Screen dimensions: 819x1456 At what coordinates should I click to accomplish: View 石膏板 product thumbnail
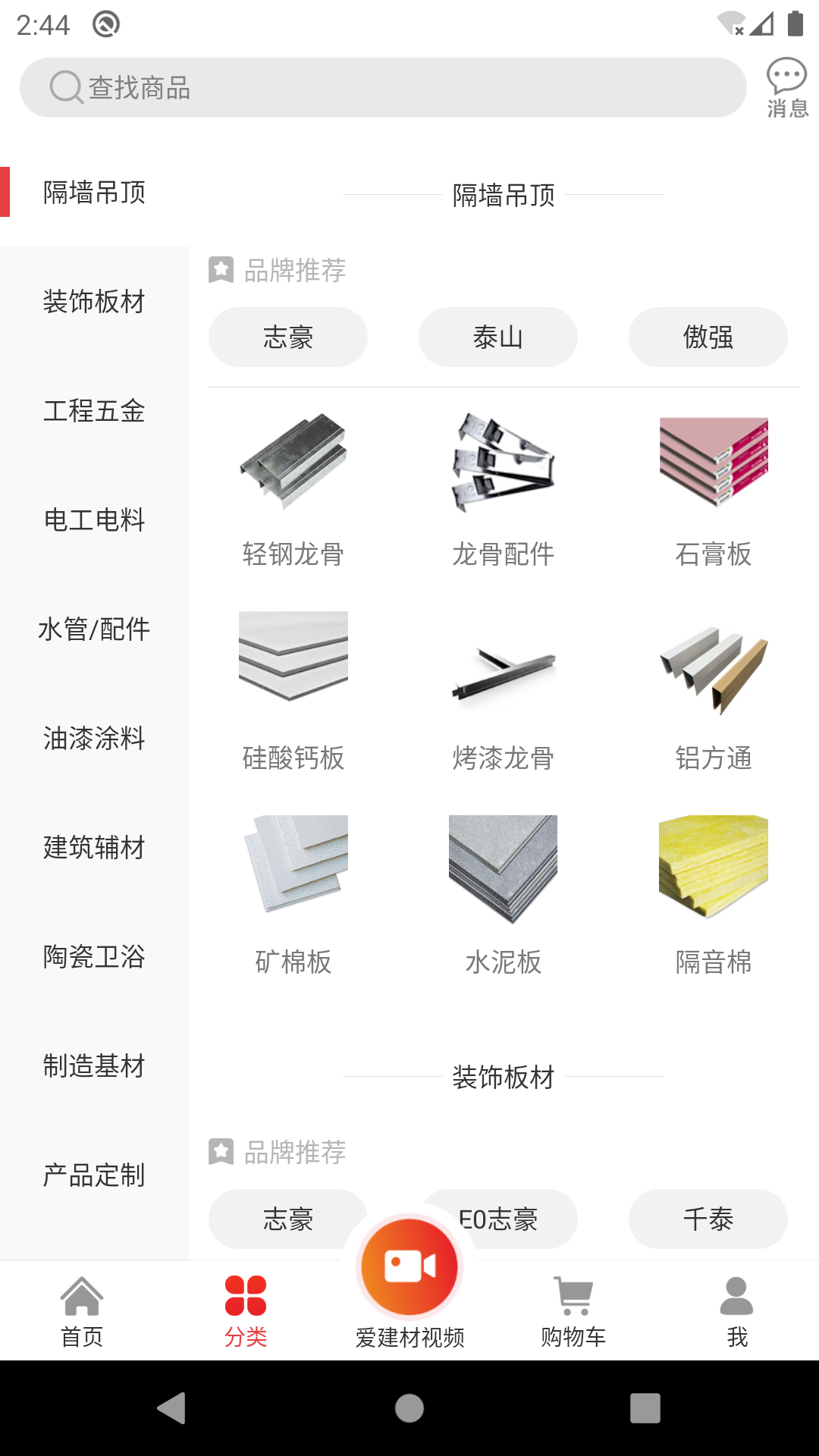[x=714, y=466]
